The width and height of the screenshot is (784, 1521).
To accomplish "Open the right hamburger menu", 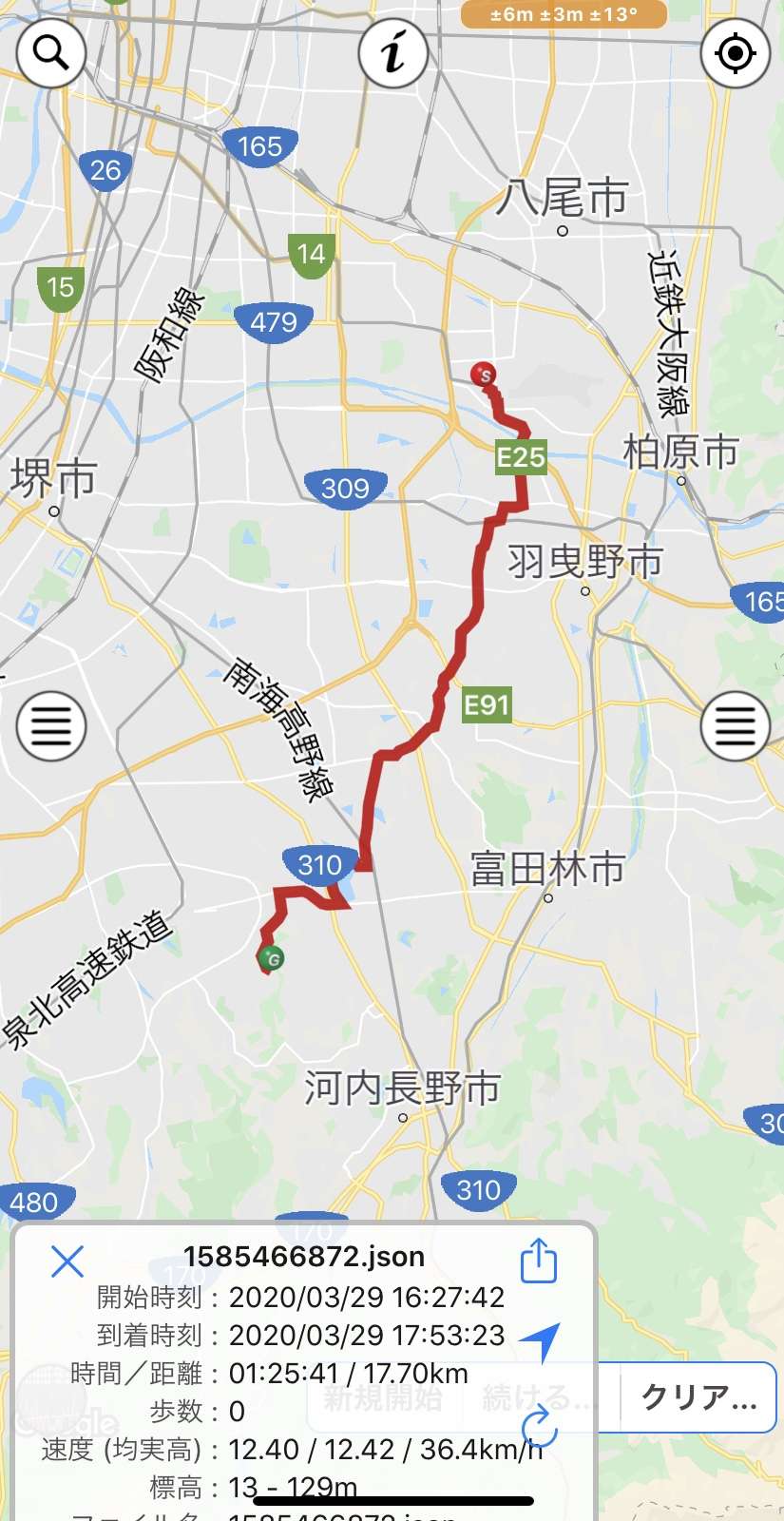I will (735, 726).
